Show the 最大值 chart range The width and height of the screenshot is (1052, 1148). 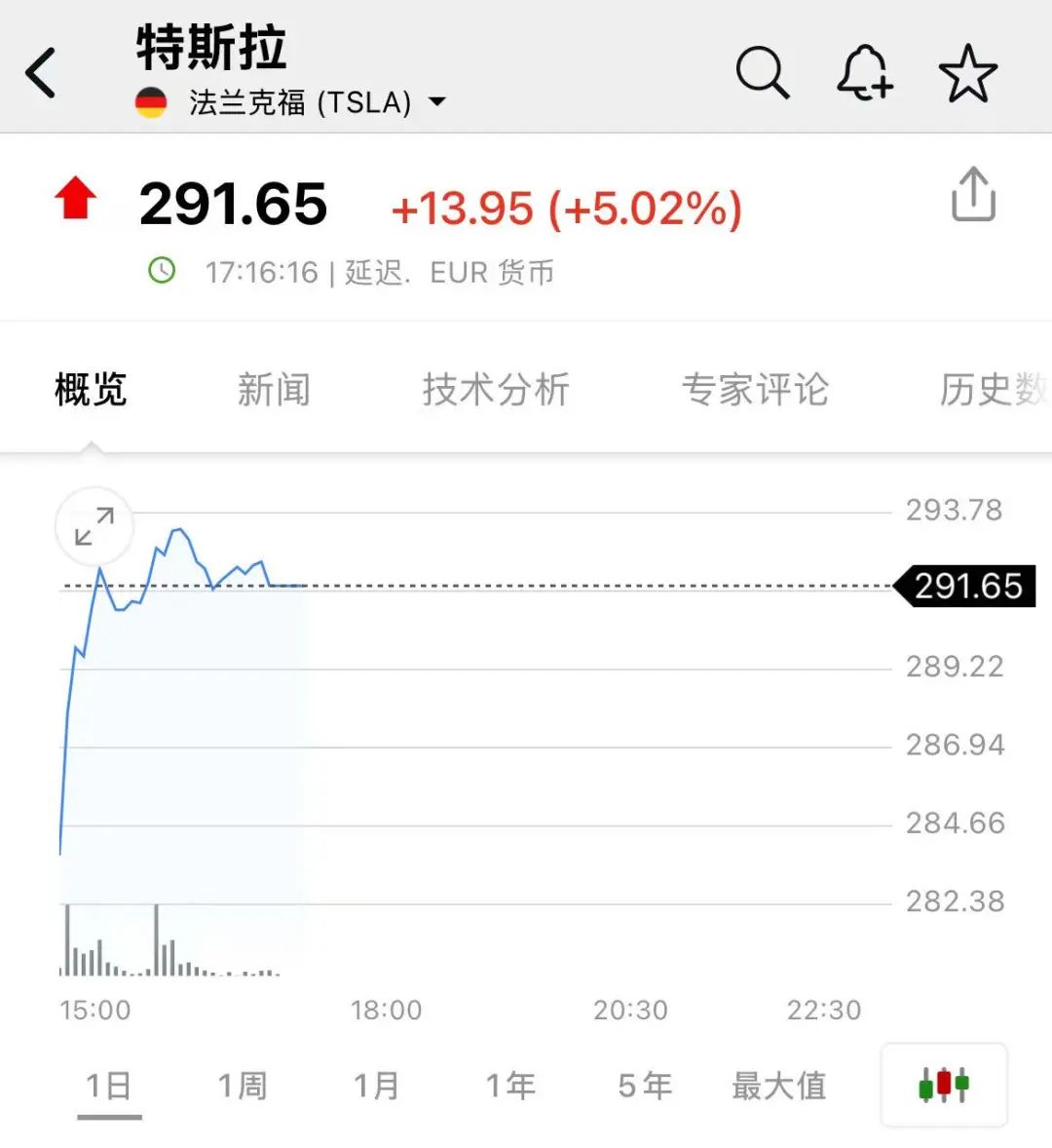[778, 1086]
